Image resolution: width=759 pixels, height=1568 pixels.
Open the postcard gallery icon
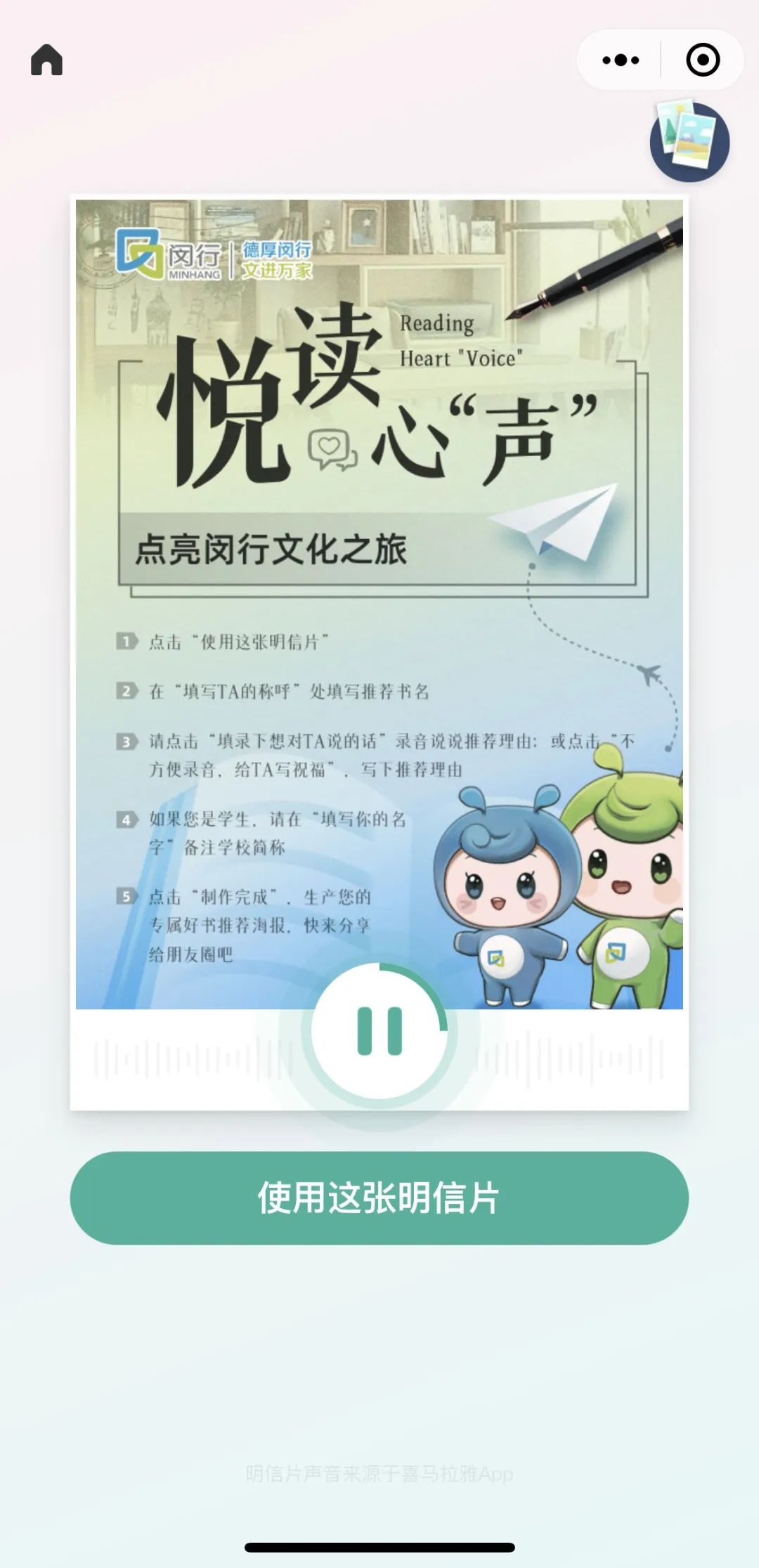click(689, 141)
